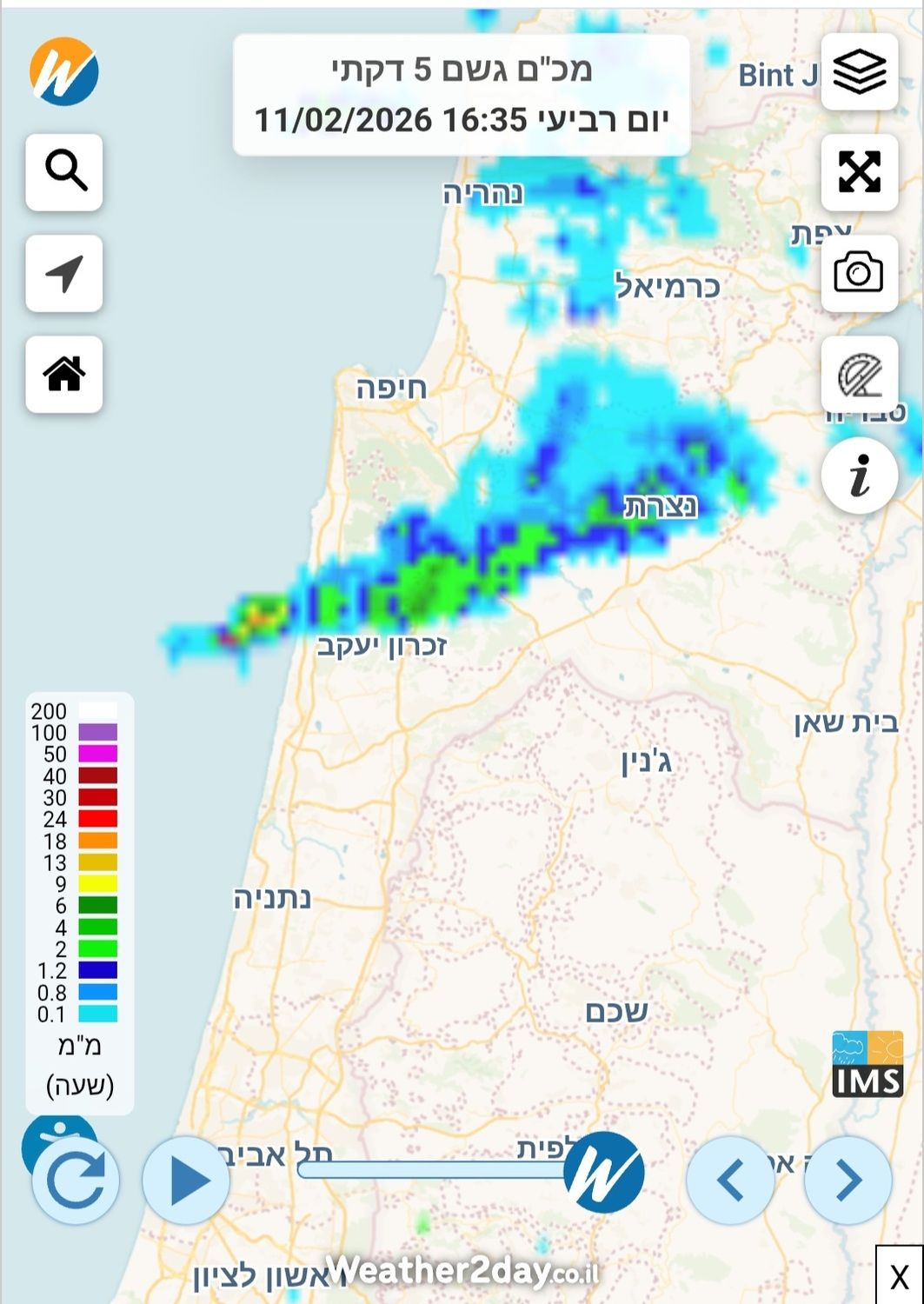Step back to the previous radar frame
The height and width of the screenshot is (1304, 924).
(x=730, y=1181)
